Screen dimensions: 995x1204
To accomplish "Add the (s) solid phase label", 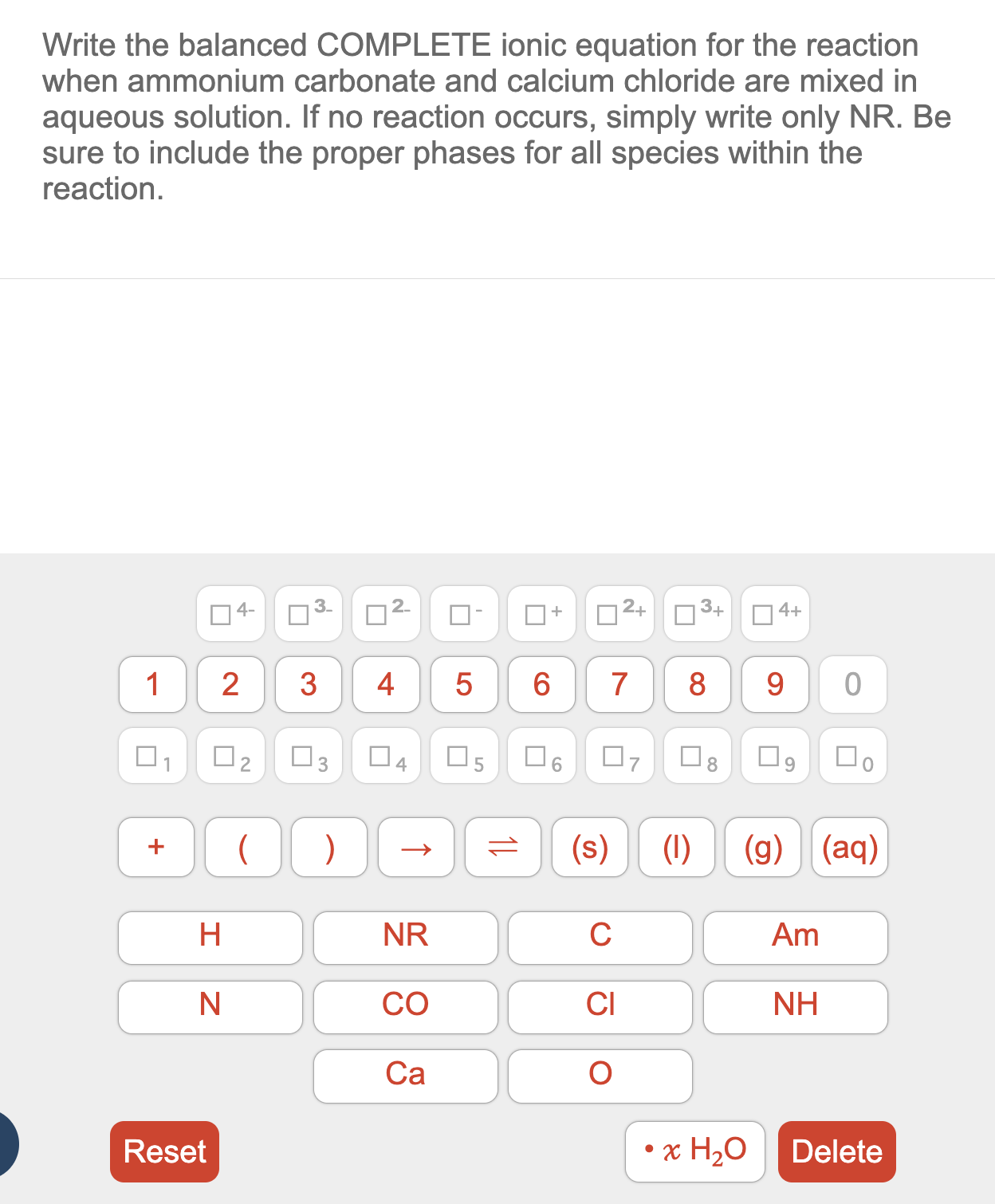I will [x=589, y=848].
